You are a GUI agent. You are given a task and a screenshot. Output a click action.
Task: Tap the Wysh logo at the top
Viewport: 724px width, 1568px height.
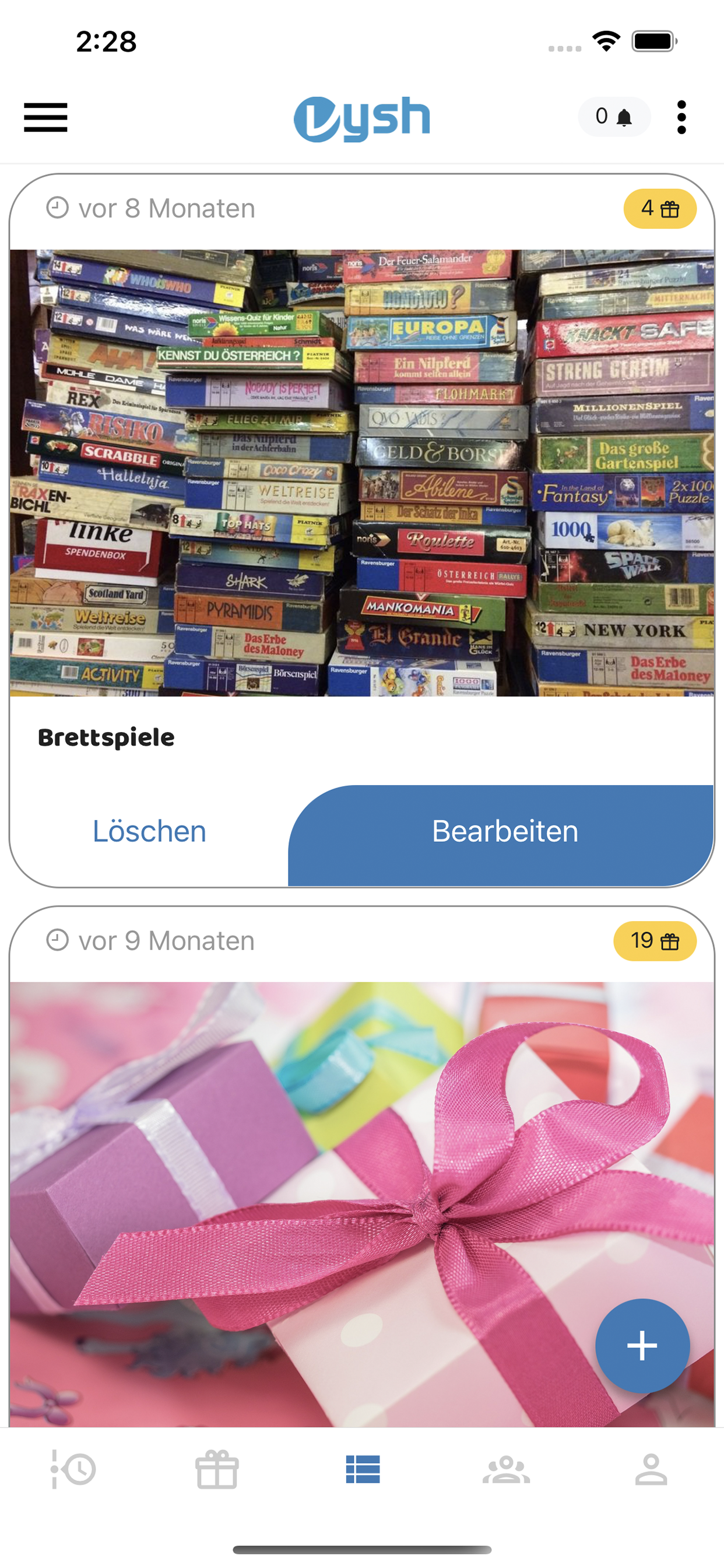tap(361, 117)
